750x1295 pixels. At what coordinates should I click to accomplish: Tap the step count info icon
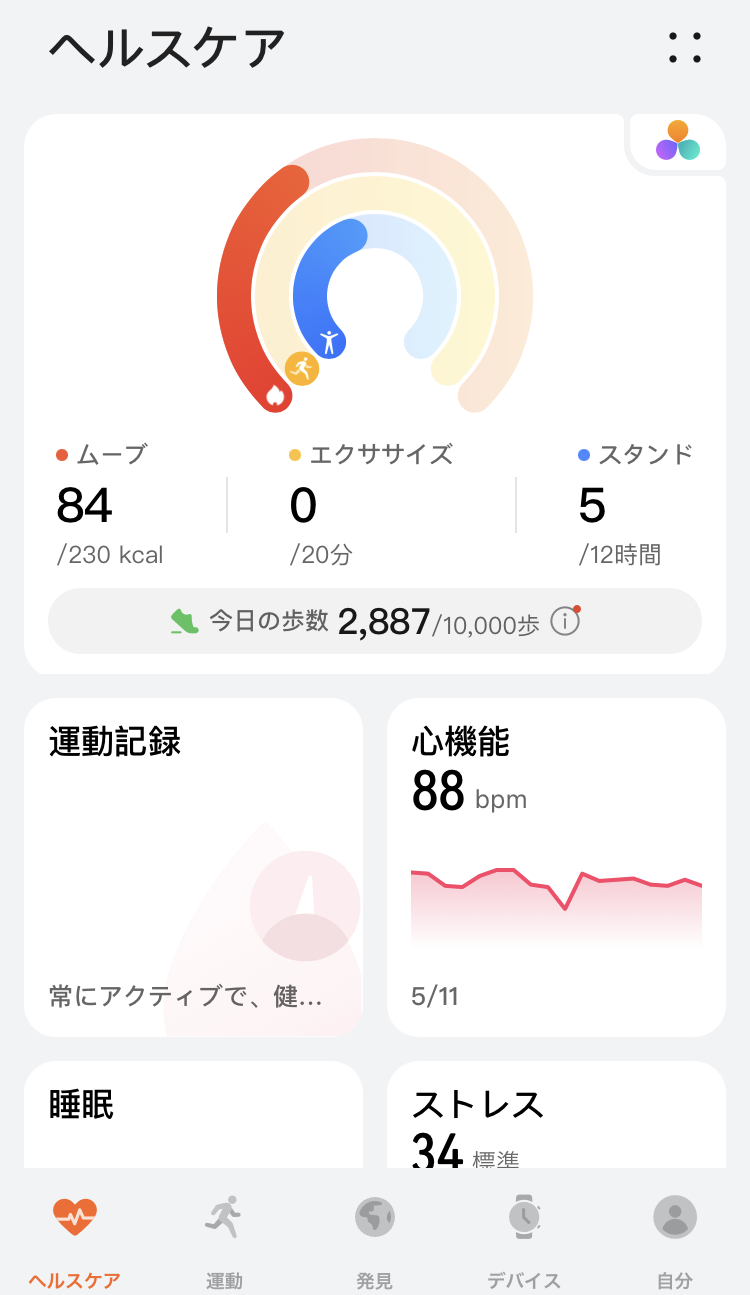point(566,622)
